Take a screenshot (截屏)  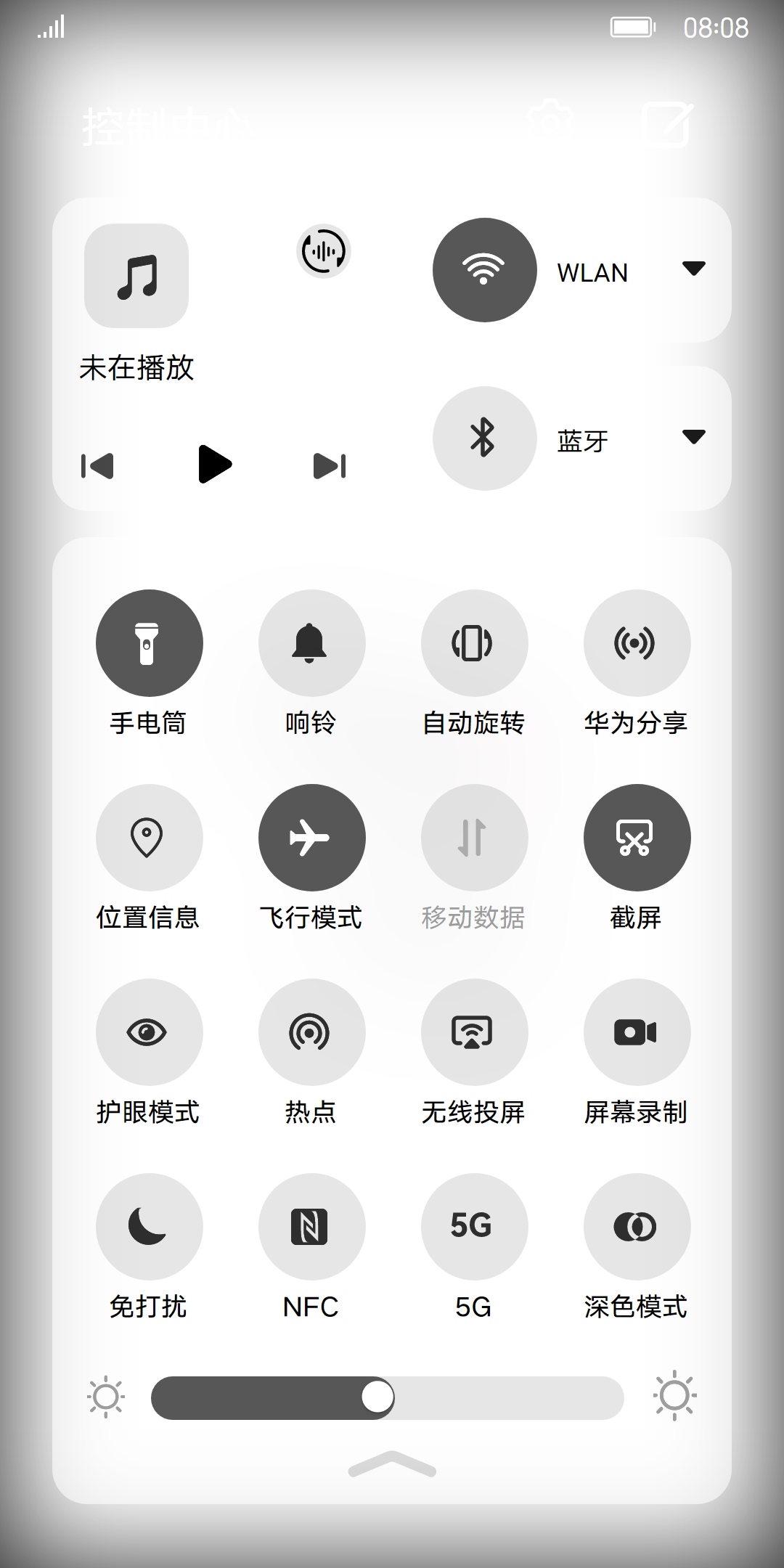tap(637, 838)
